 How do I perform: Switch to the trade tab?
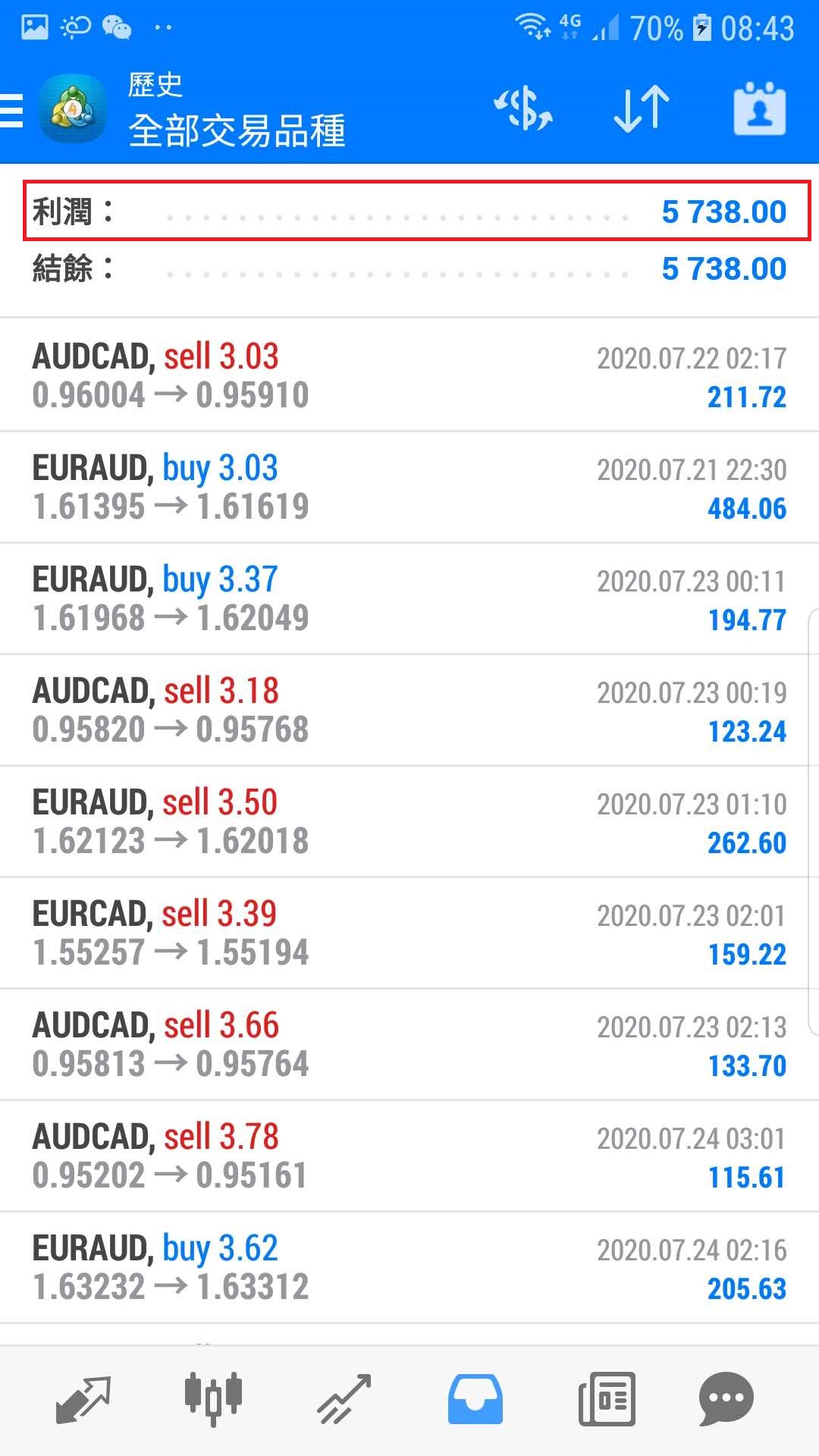344,1399
